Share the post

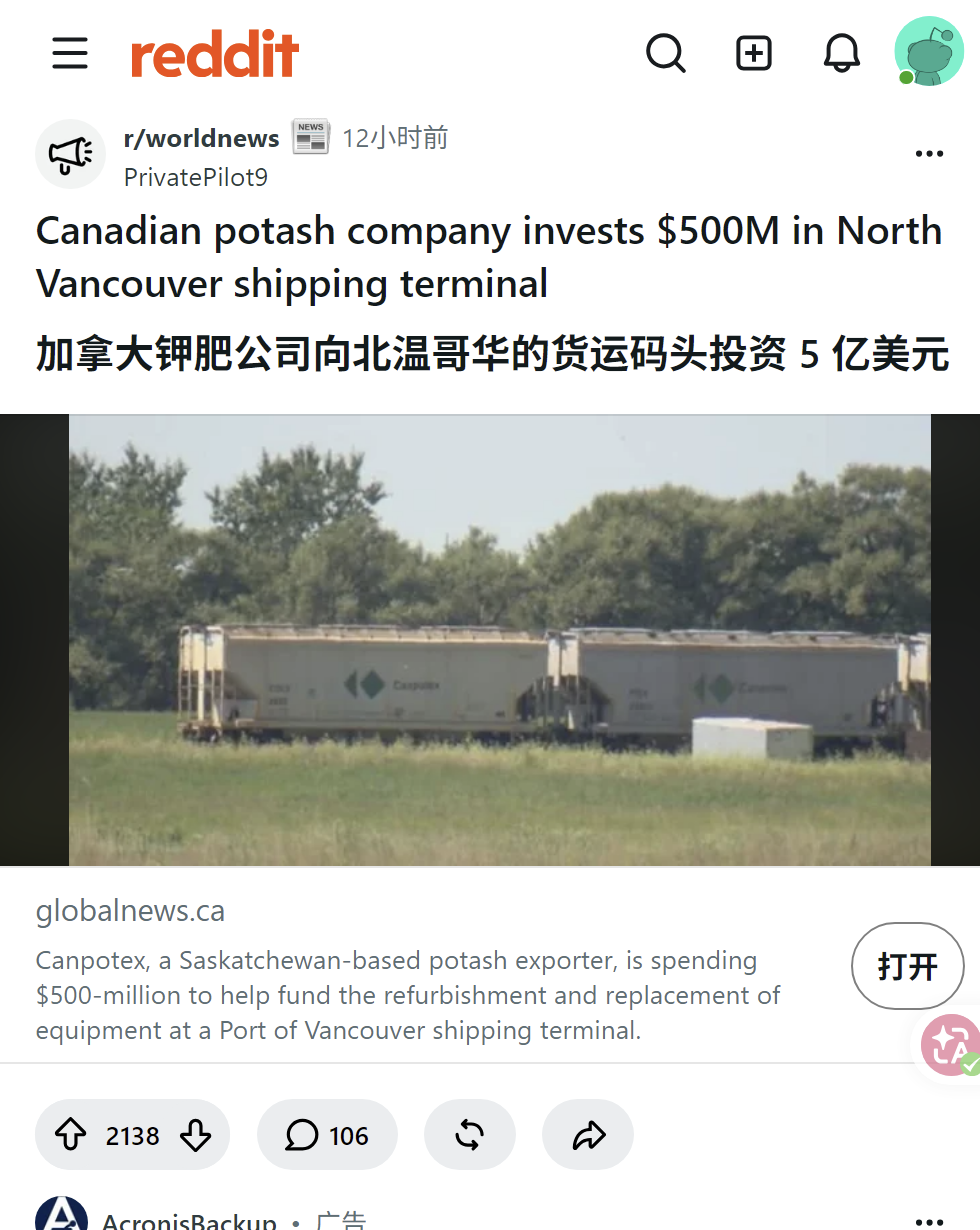[588, 1135]
